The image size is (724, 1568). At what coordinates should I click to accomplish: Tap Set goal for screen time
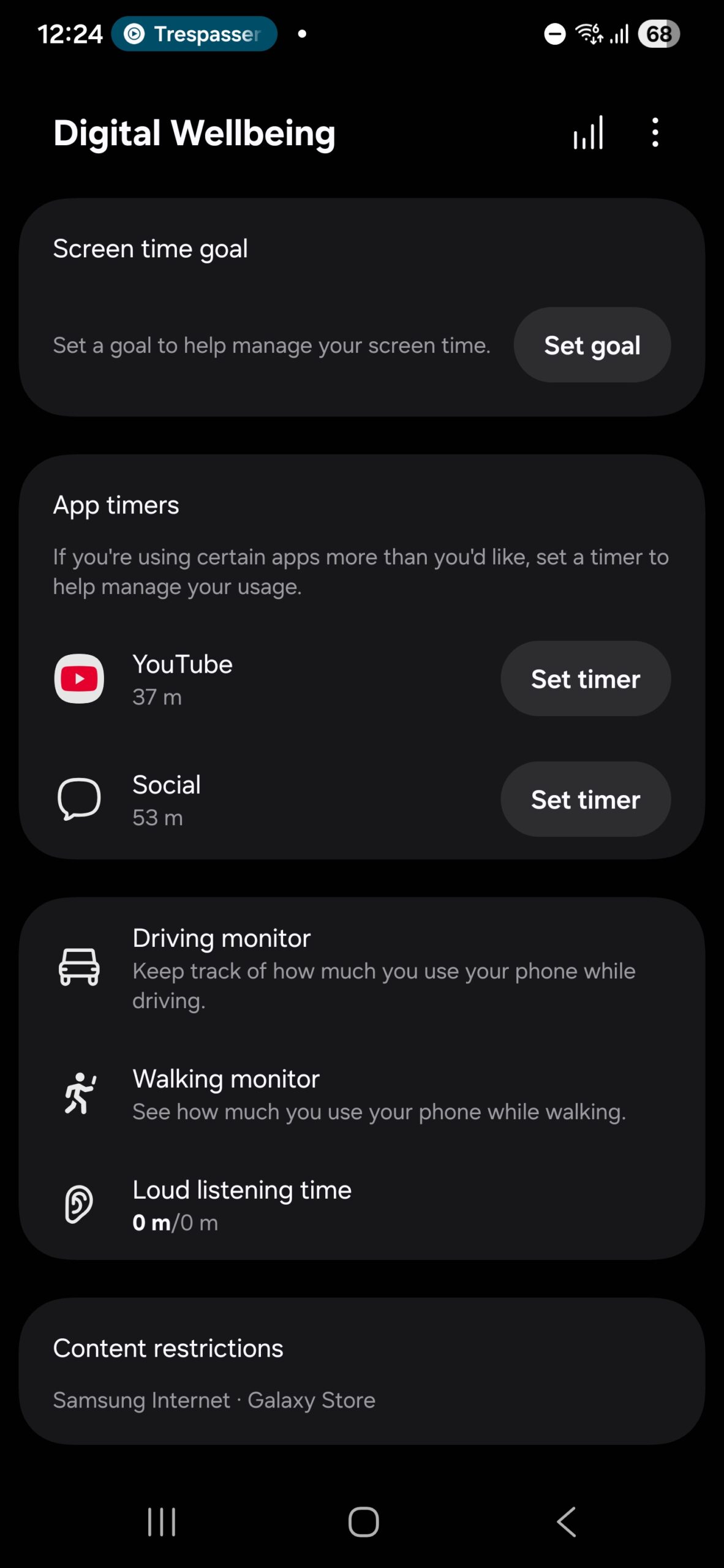click(x=592, y=345)
